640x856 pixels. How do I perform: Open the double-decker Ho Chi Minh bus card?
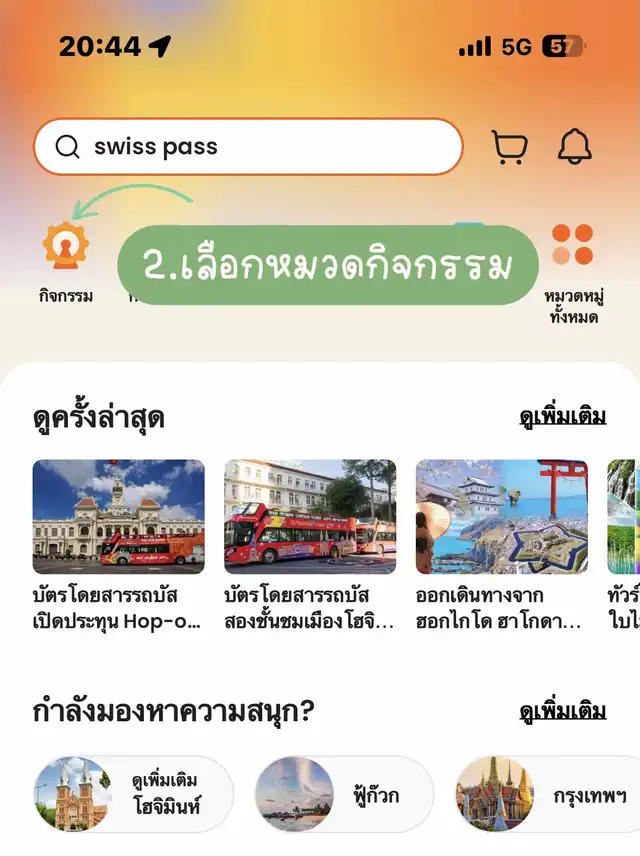310,545
